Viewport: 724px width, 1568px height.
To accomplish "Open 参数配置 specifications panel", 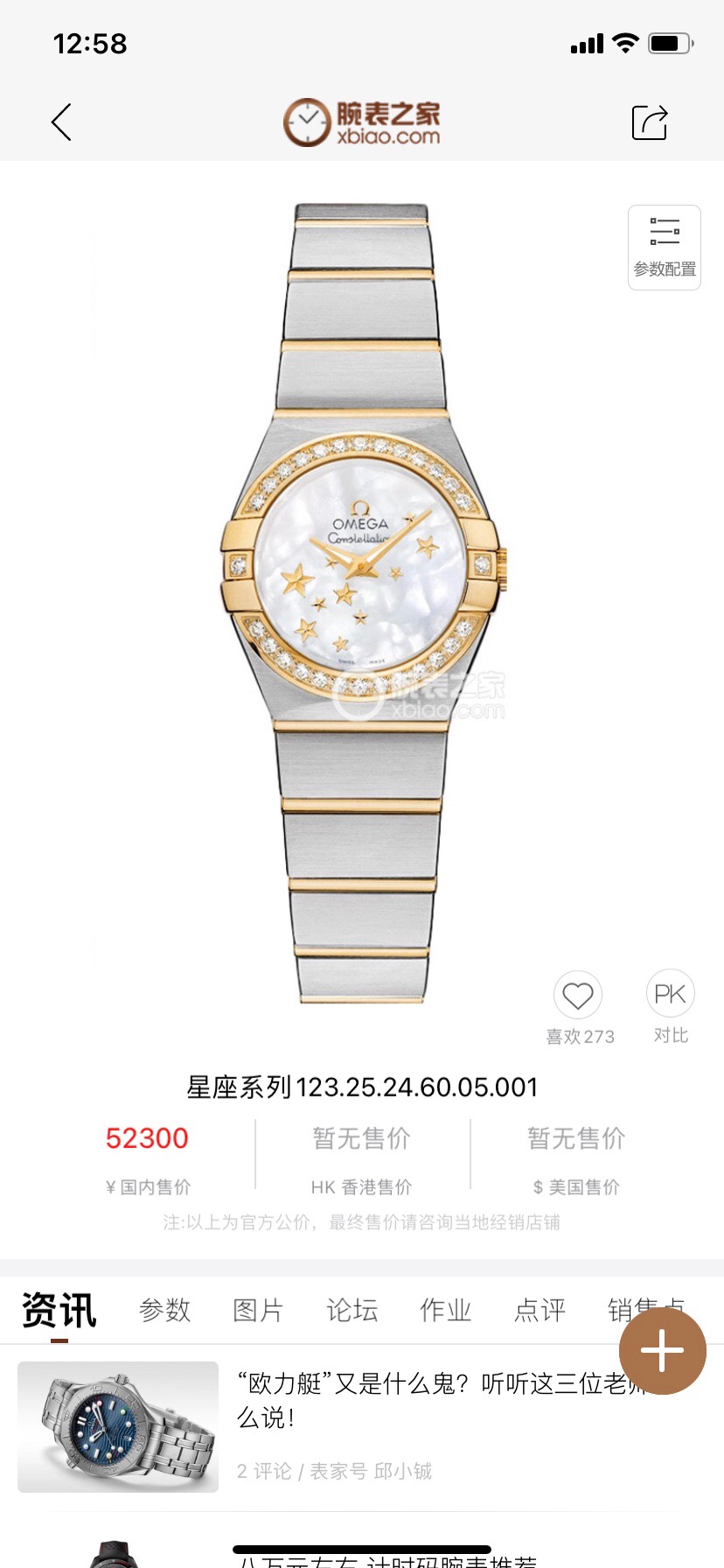I will point(665,248).
